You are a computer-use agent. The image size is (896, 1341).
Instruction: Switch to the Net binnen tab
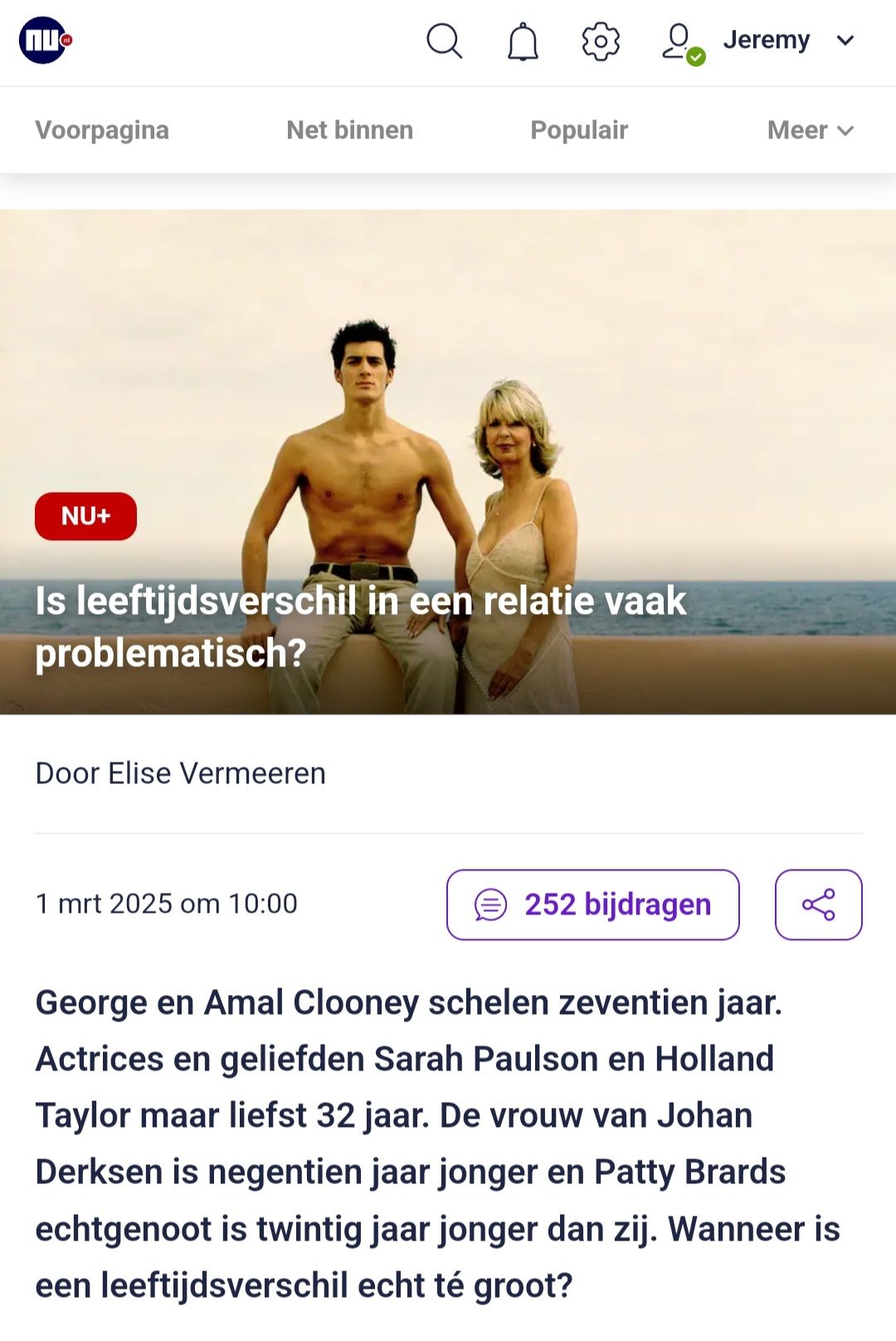click(x=349, y=130)
